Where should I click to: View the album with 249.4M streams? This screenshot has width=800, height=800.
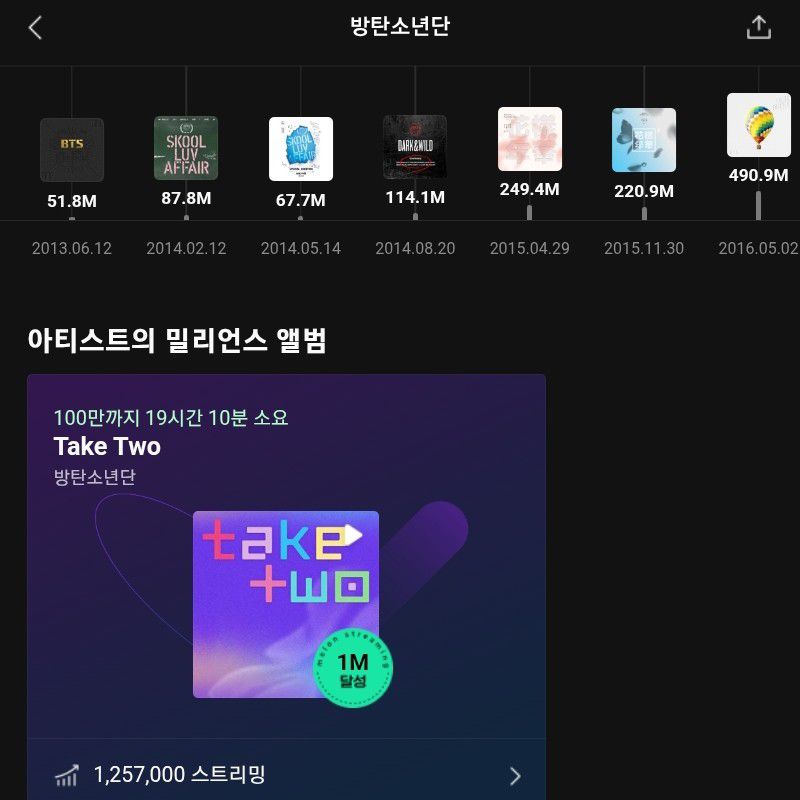tap(529, 139)
